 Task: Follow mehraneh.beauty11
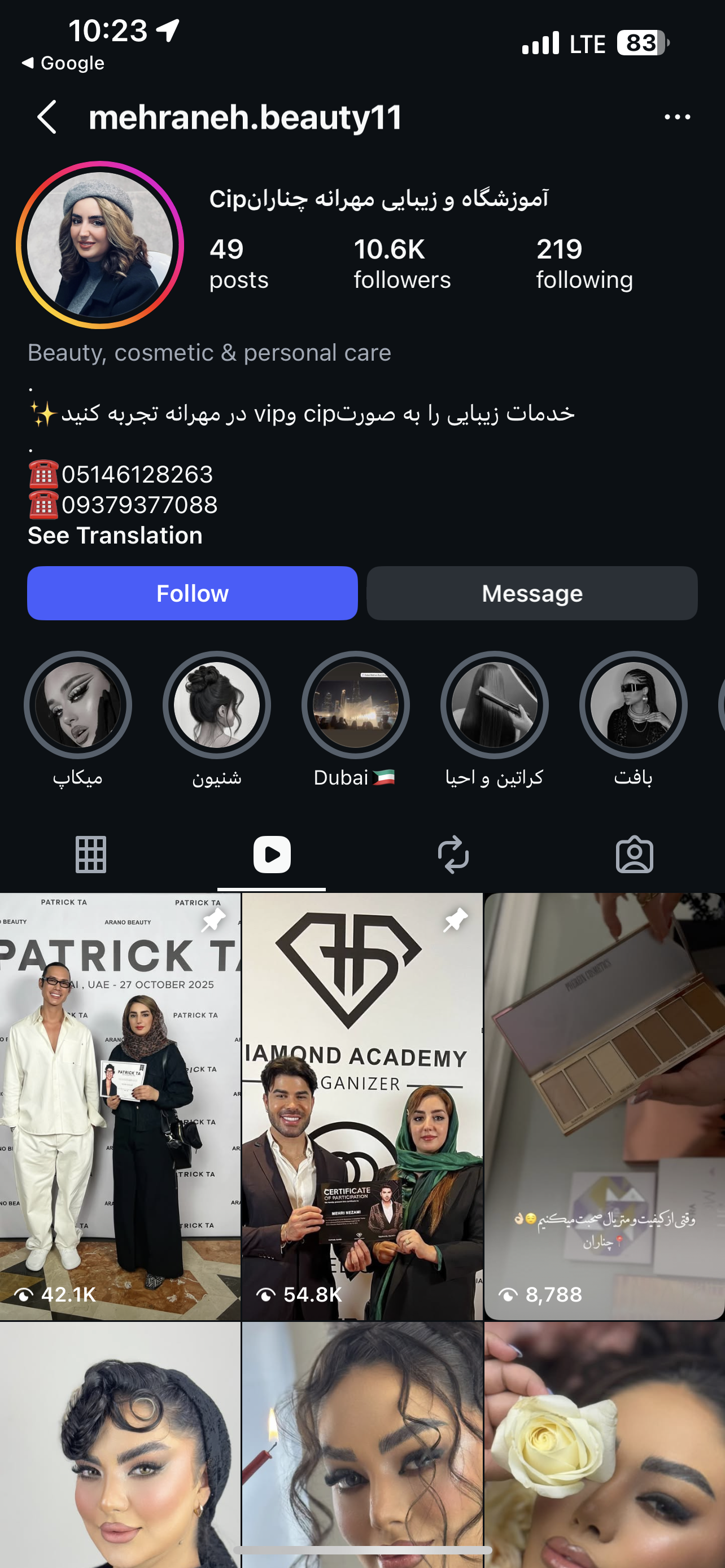193,593
